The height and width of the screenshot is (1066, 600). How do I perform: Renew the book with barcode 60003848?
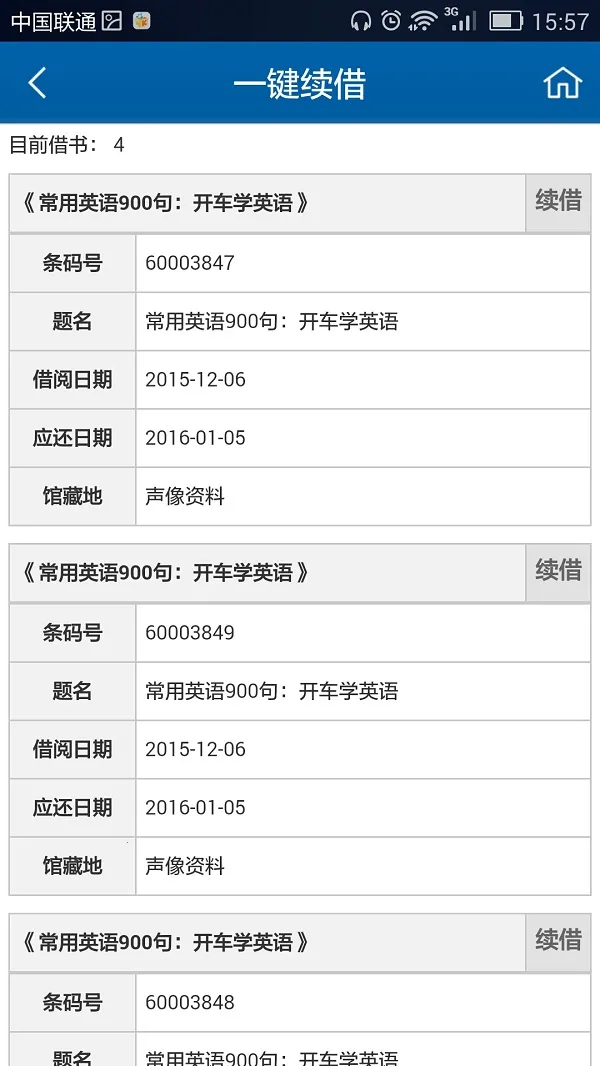pyautogui.click(x=558, y=941)
